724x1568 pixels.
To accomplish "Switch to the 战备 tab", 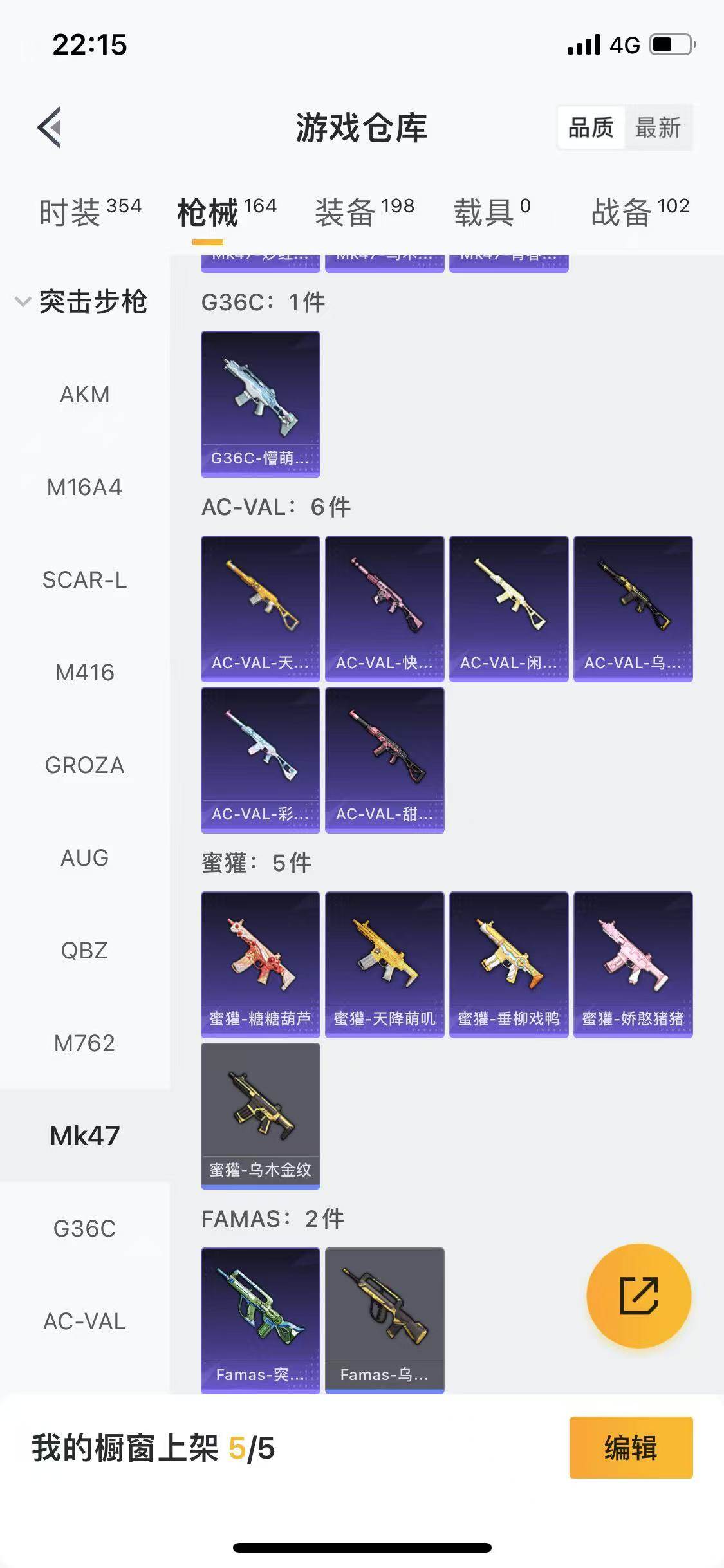I will [640, 212].
